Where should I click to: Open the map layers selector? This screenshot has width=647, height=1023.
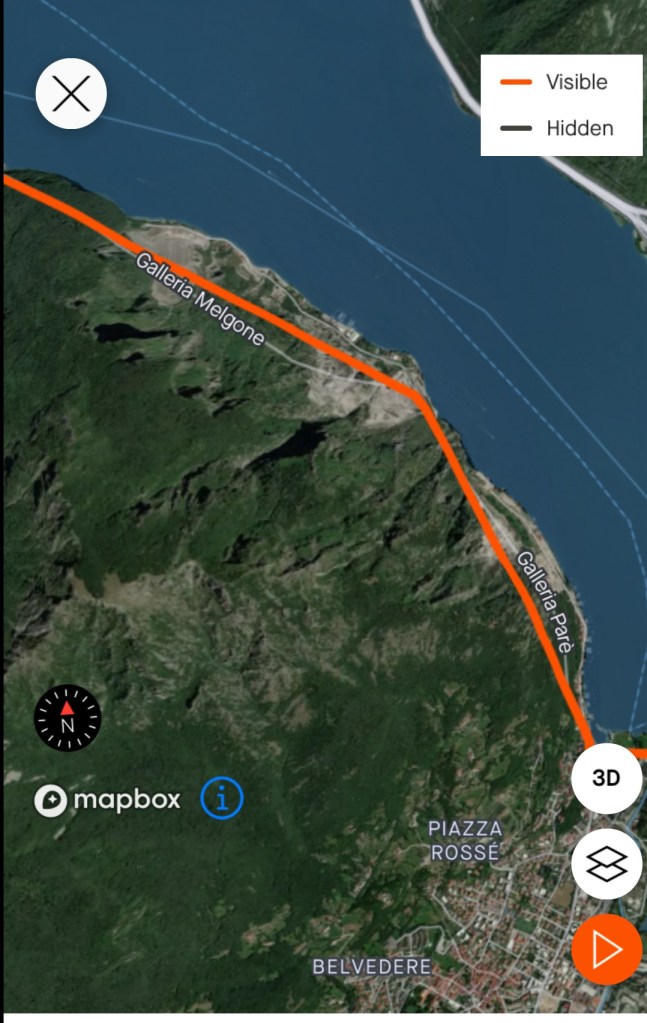606,864
